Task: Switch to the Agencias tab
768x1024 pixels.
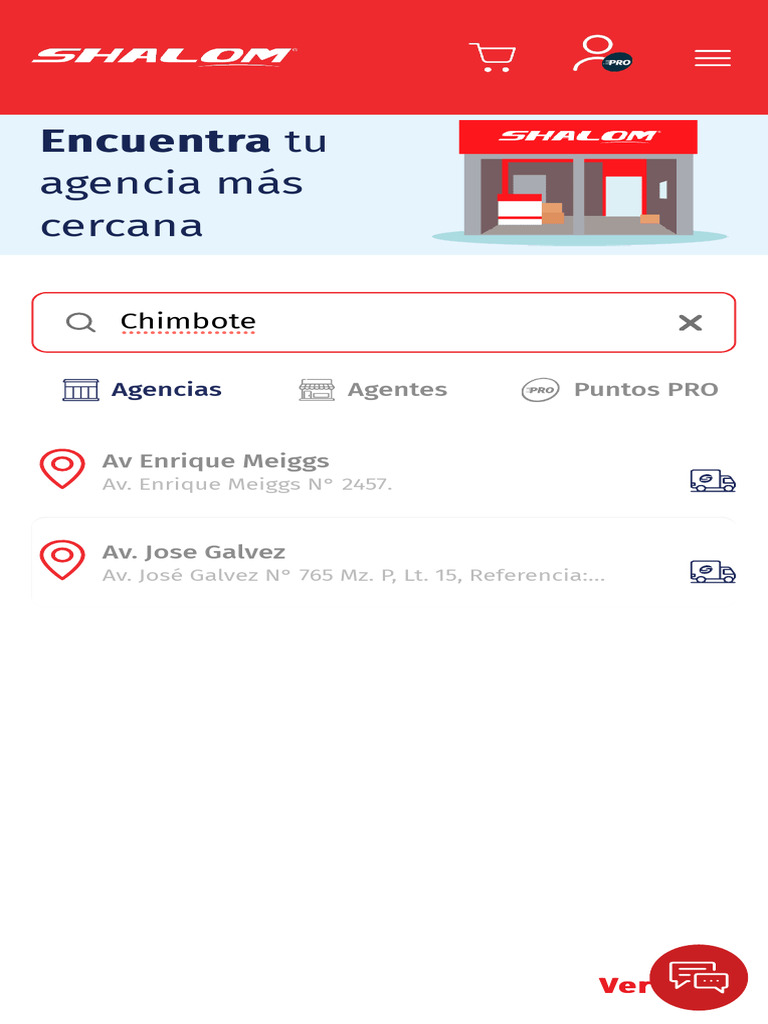Action: point(142,390)
